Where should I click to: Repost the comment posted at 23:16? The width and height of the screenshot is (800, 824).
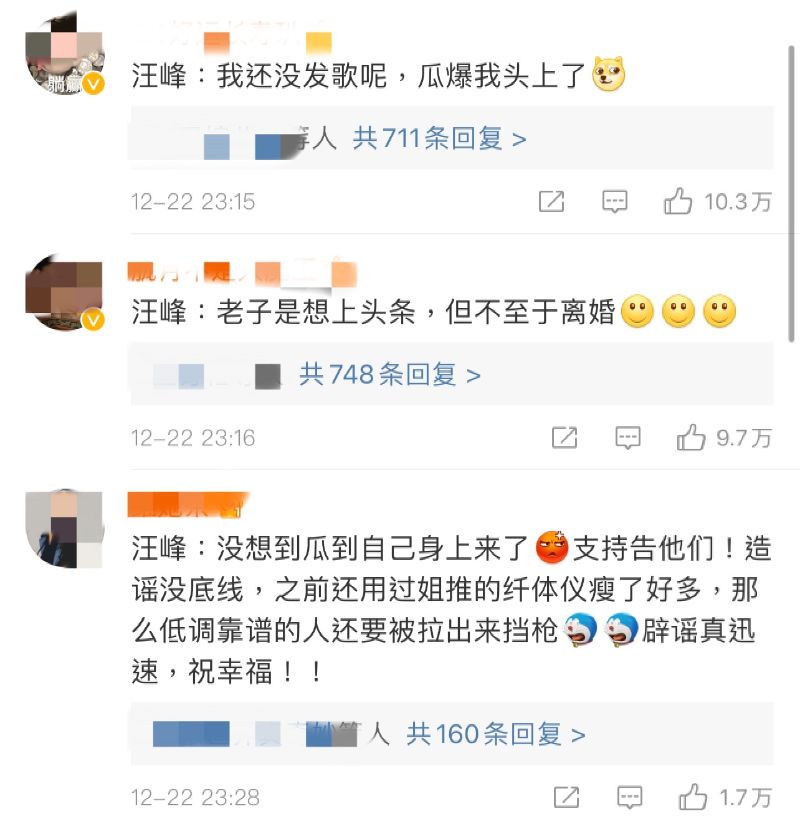[564, 438]
